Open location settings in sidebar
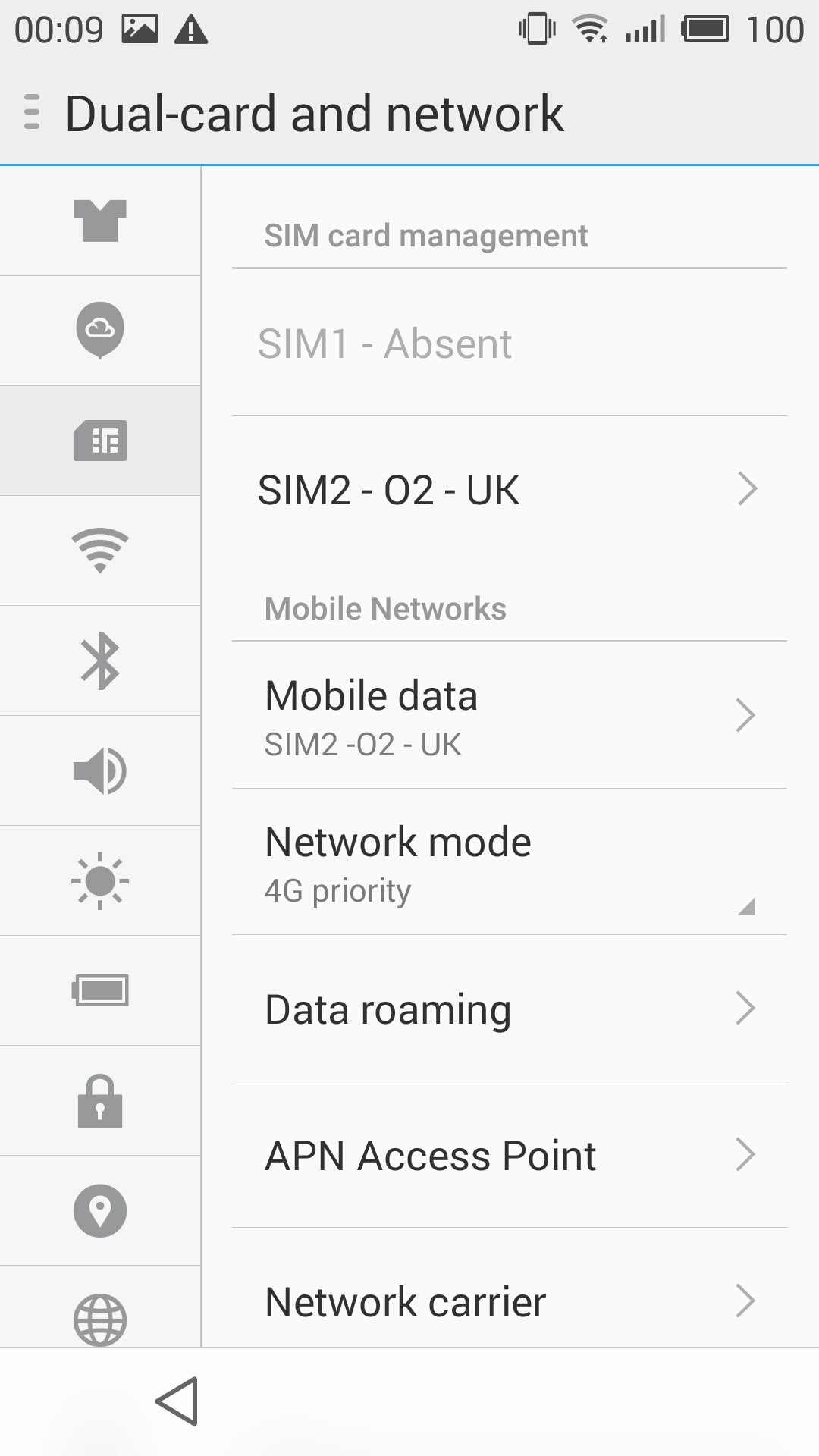The image size is (819, 1456). 100,1210
